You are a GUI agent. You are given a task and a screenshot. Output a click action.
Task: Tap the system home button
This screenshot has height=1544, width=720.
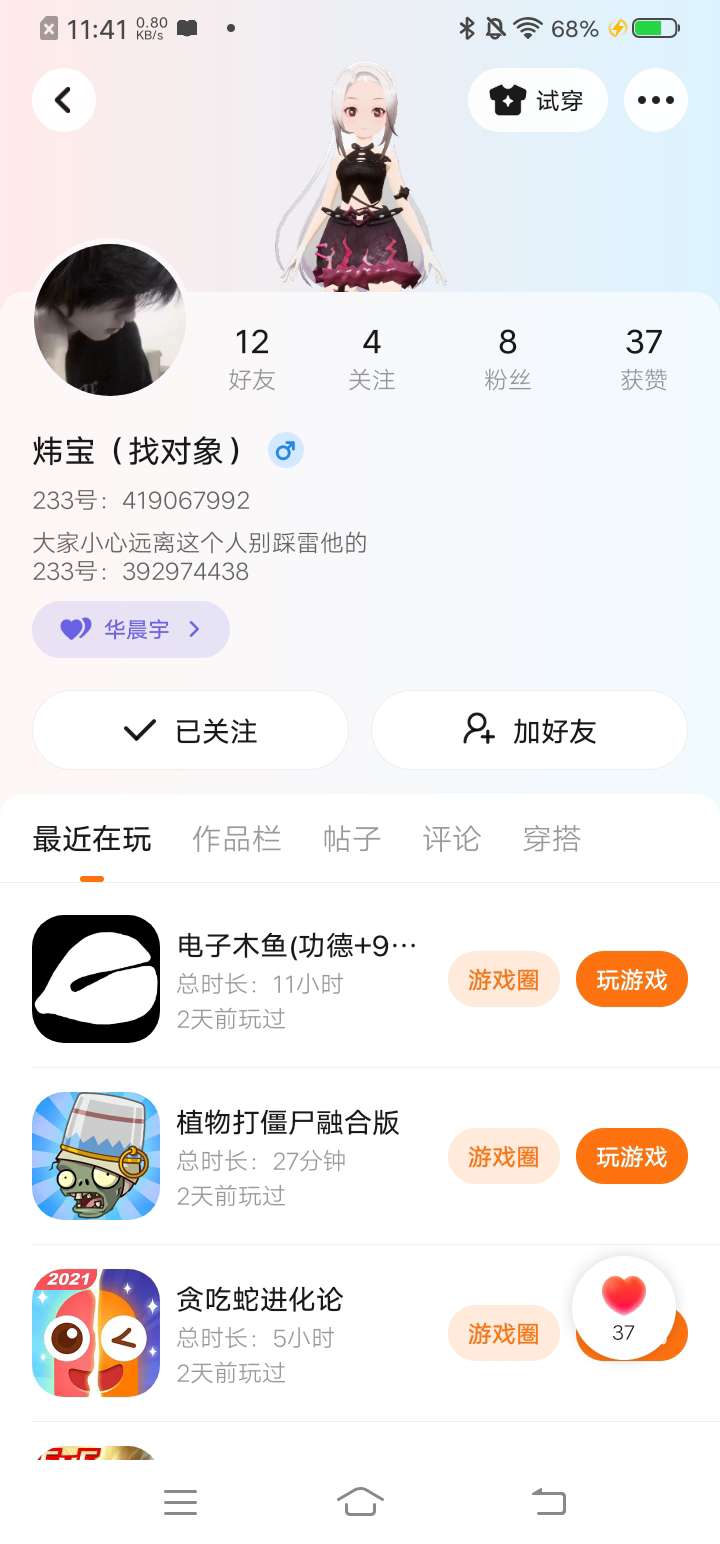tap(360, 1501)
